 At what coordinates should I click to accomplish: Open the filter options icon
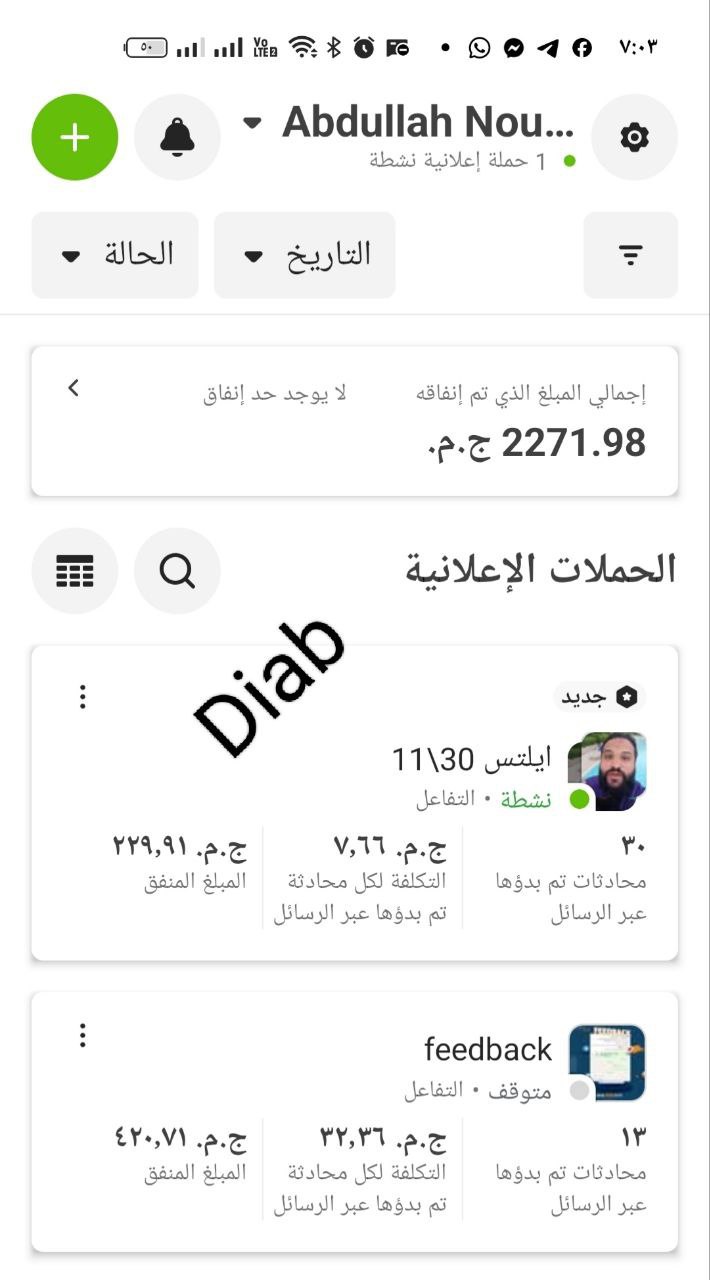coord(630,255)
